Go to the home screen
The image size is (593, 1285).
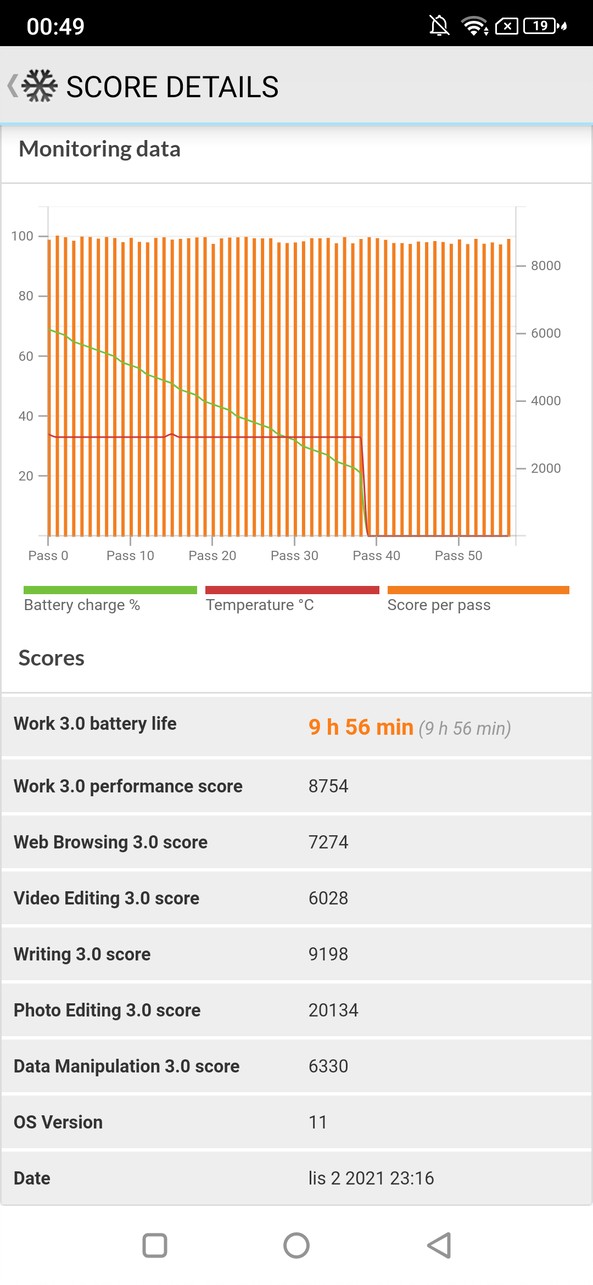[x=296, y=1245]
